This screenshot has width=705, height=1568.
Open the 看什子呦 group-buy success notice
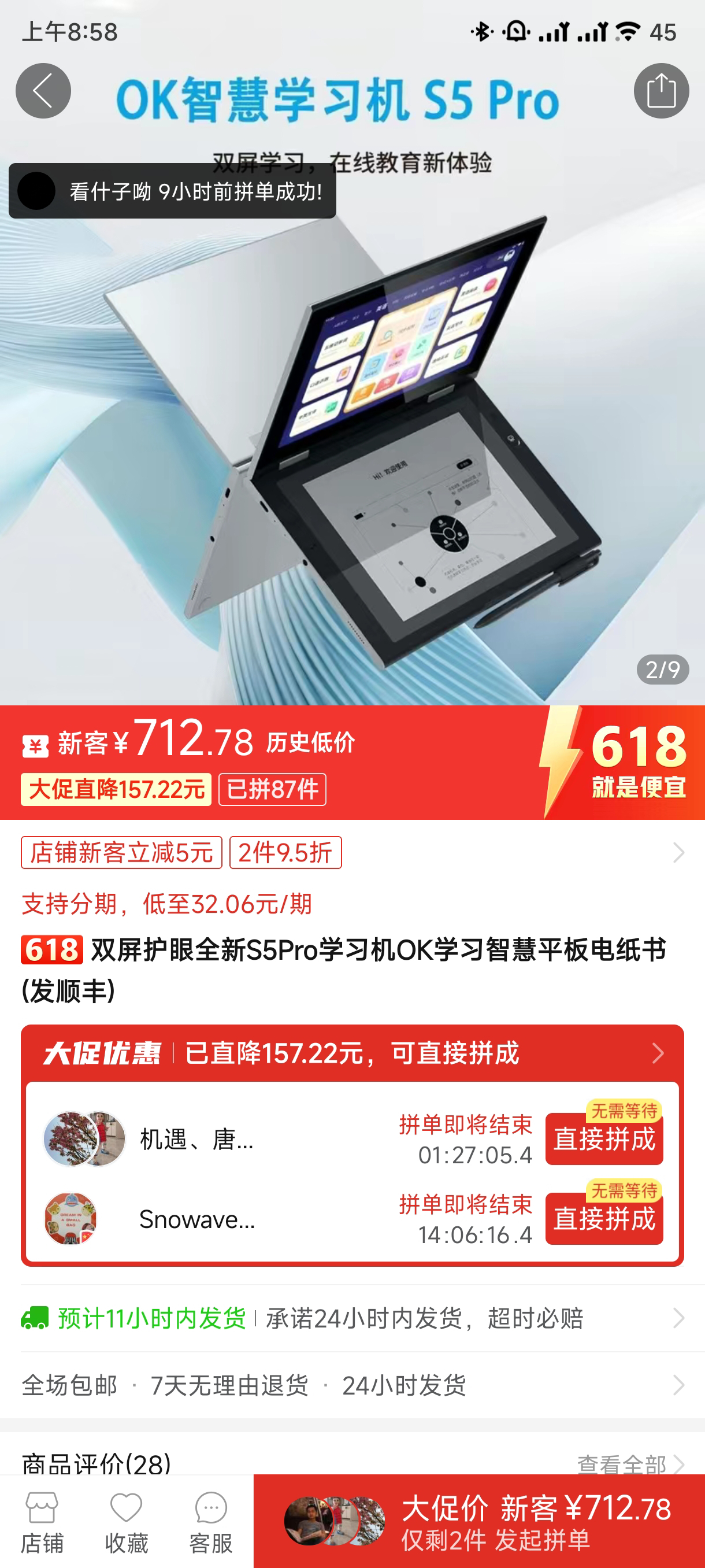tap(172, 191)
